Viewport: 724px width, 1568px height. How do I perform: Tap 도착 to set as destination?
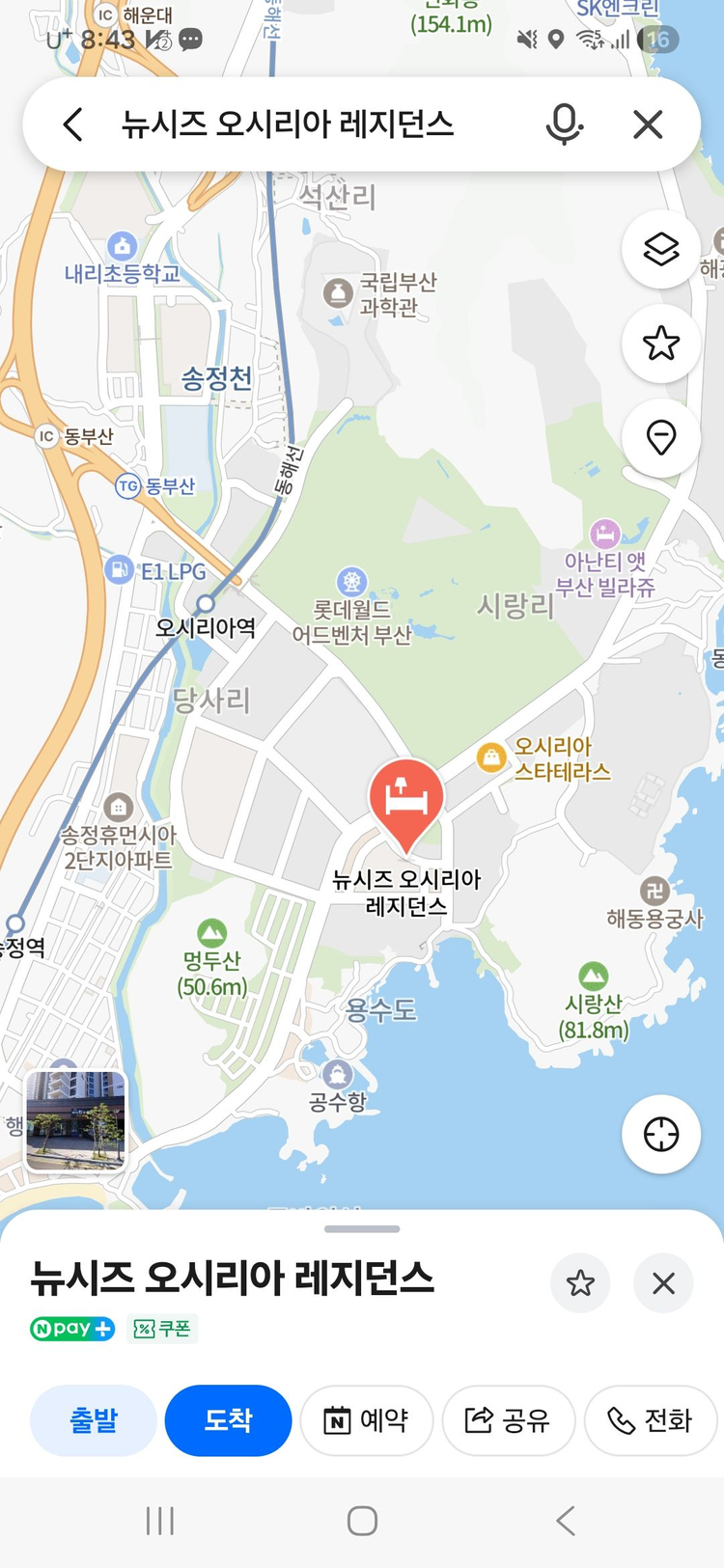point(228,1420)
